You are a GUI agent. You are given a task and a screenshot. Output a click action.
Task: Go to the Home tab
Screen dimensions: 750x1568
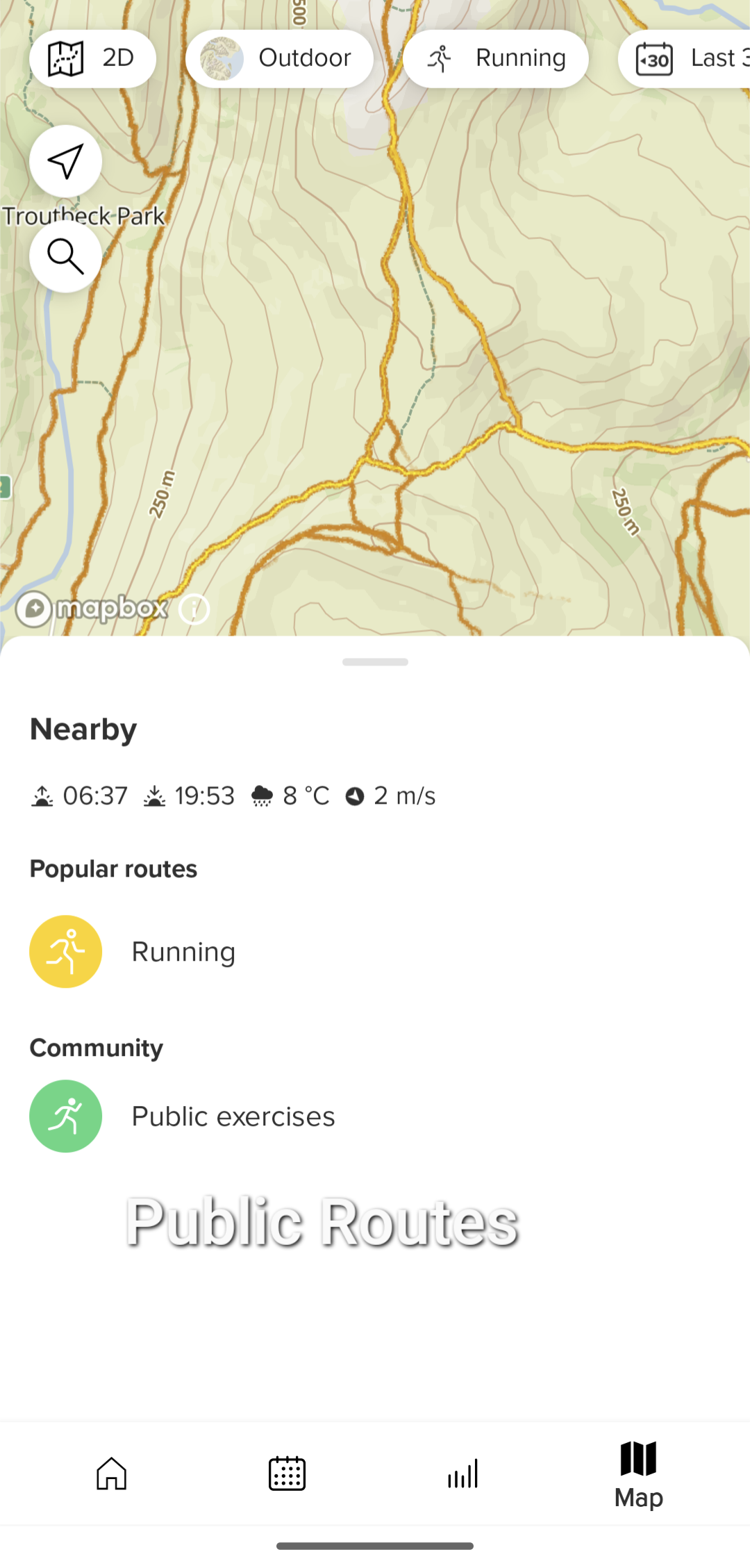click(112, 1474)
